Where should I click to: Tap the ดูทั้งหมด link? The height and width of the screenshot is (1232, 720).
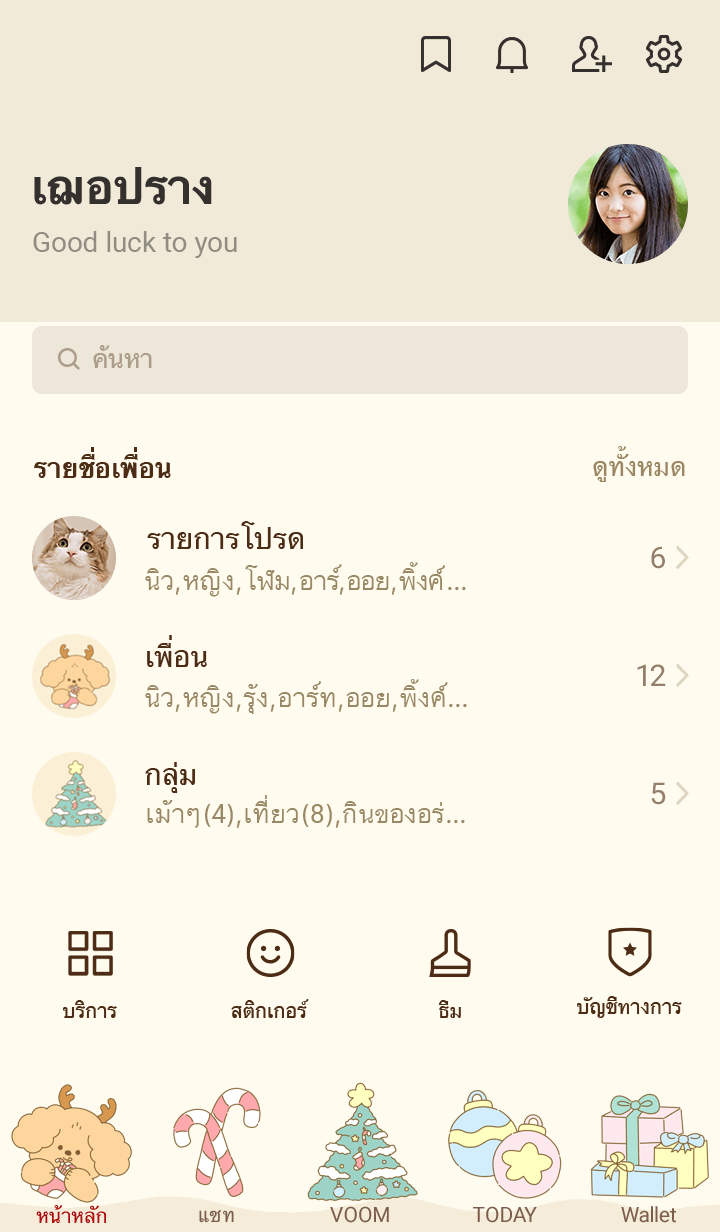(x=638, y=468)
